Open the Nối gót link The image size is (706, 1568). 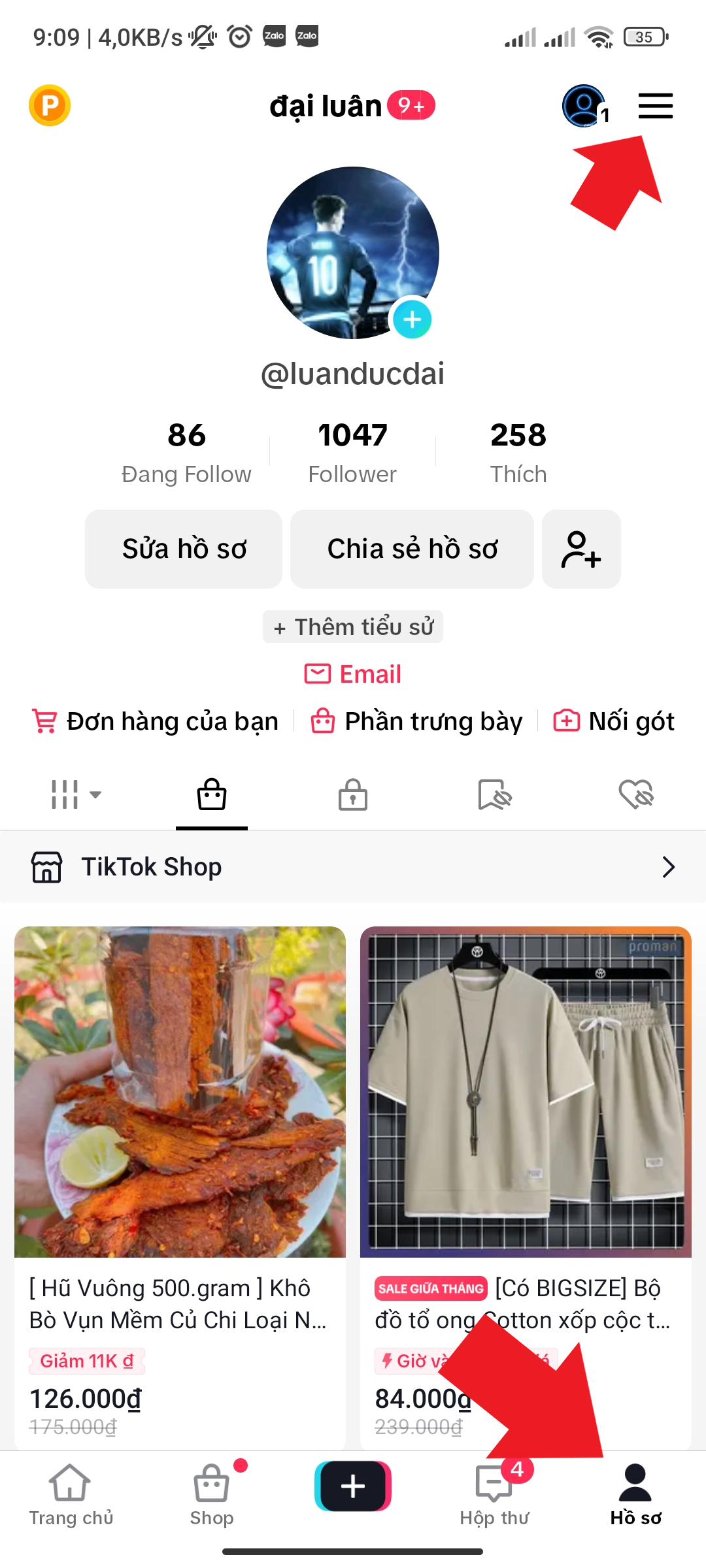[614, 721]
